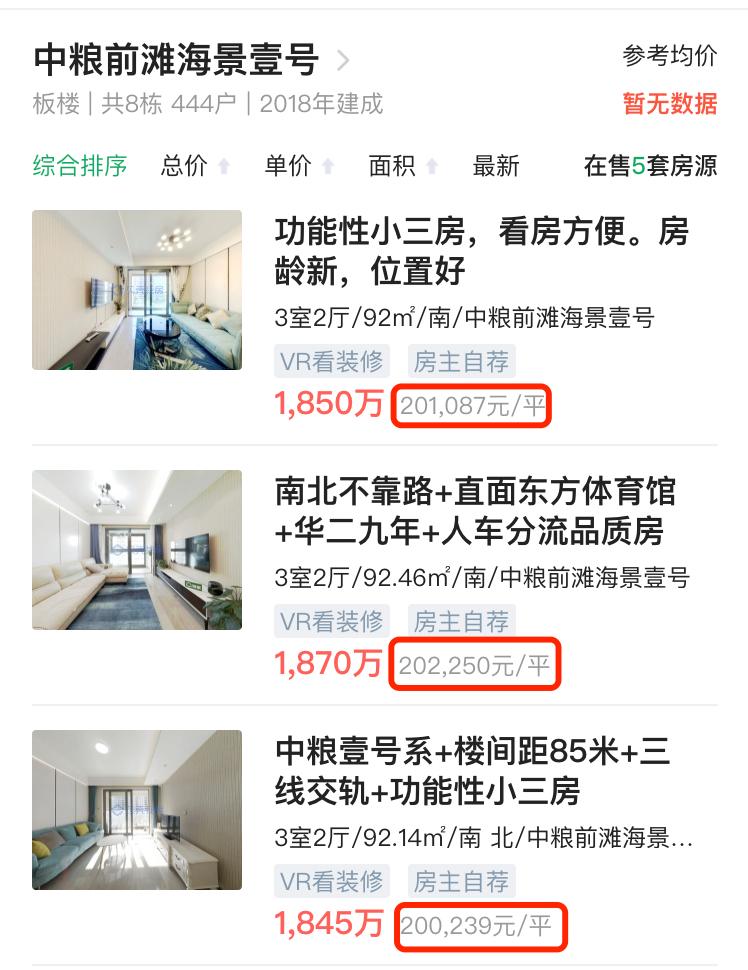The width and height of the screenshot is (748, 970).
Task: Open the 1,870万 92.46㎡ listing
Action: (481, 512)
